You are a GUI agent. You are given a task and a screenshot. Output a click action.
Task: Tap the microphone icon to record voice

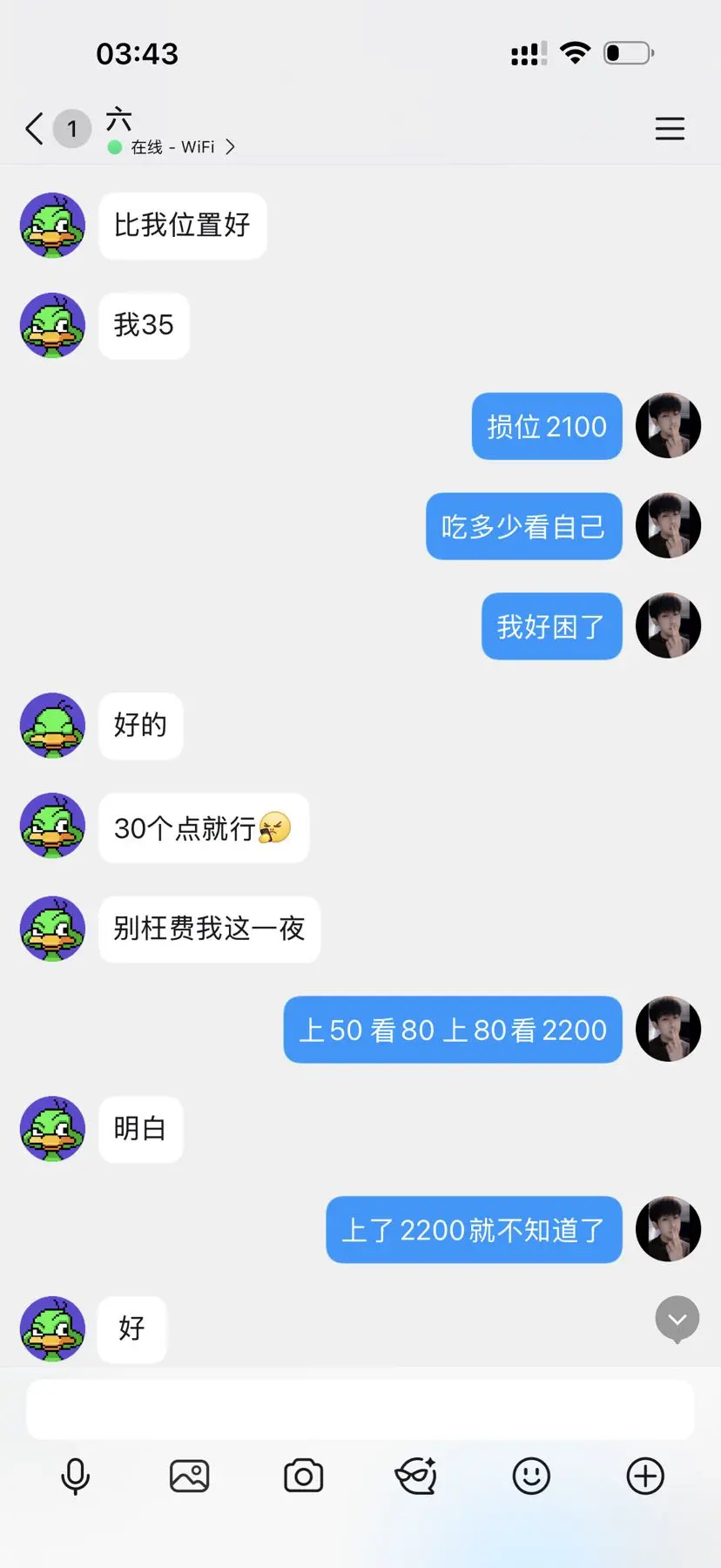(x=76, y=1476)
